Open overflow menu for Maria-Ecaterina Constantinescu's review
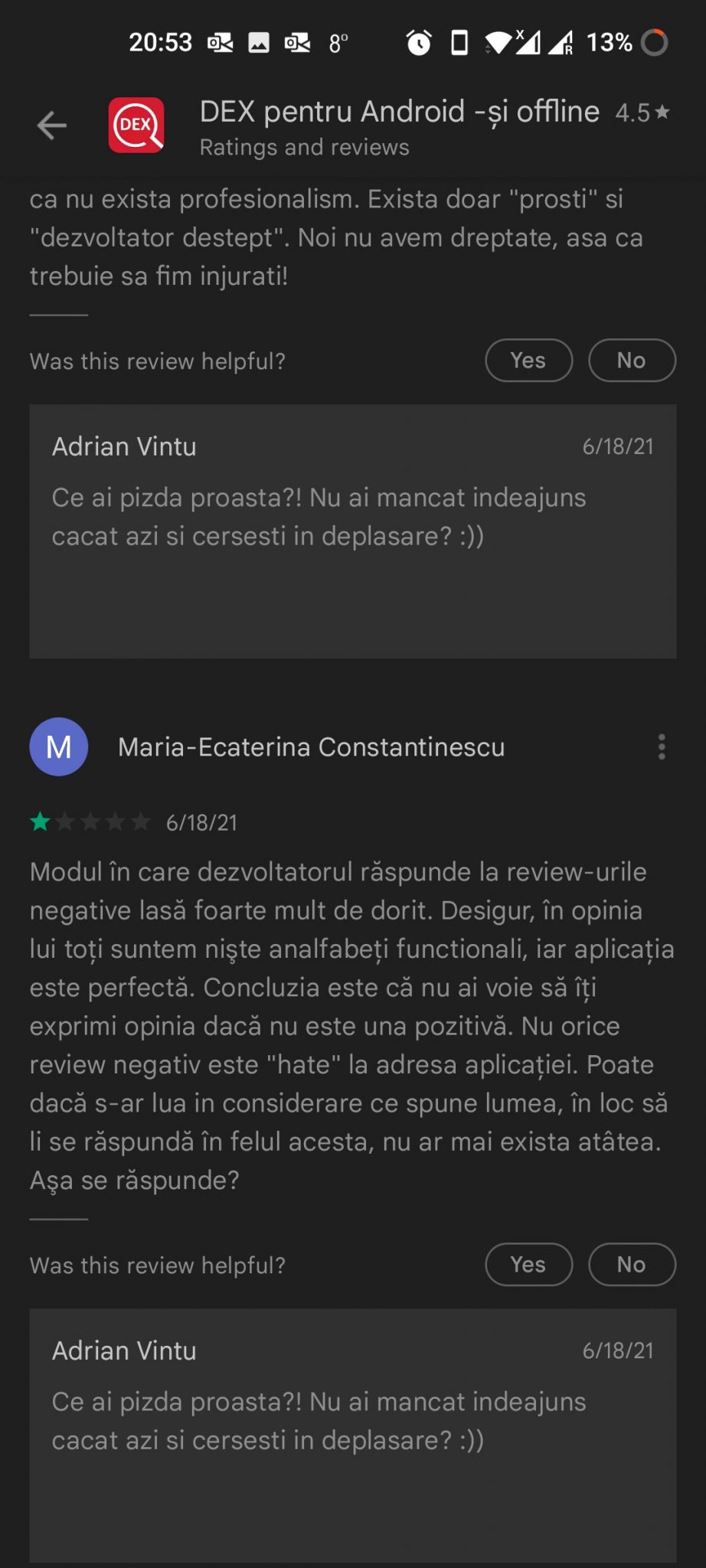706x1568 pixels. tap(662, 746)
